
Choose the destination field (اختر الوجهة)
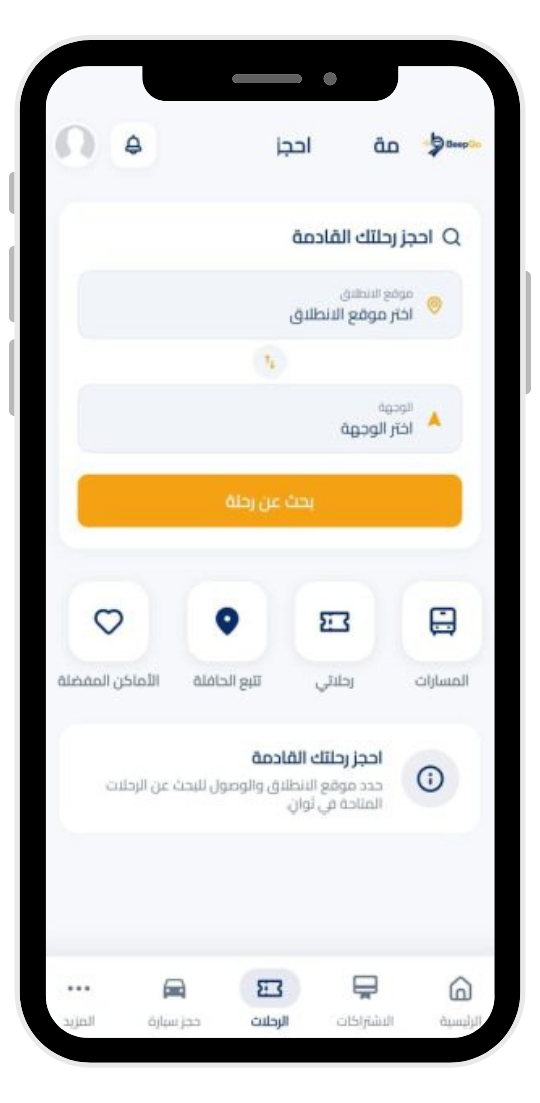click(270, 419)
